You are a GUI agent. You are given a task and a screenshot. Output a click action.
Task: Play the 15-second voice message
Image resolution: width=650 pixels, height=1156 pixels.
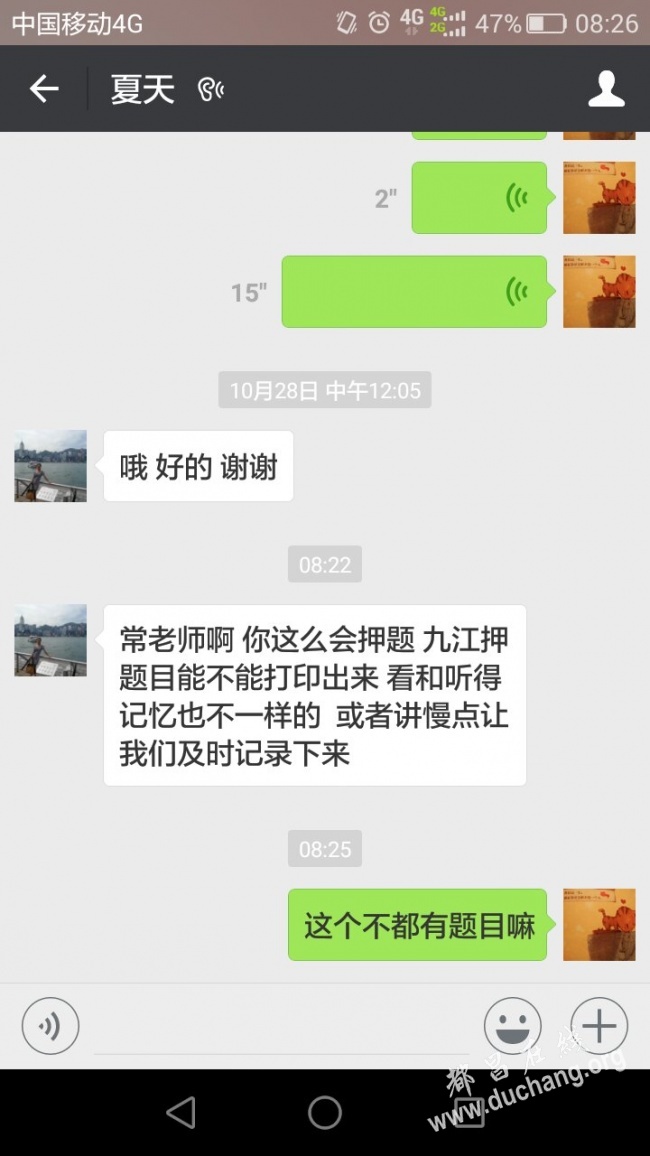(x=414, y=292)
